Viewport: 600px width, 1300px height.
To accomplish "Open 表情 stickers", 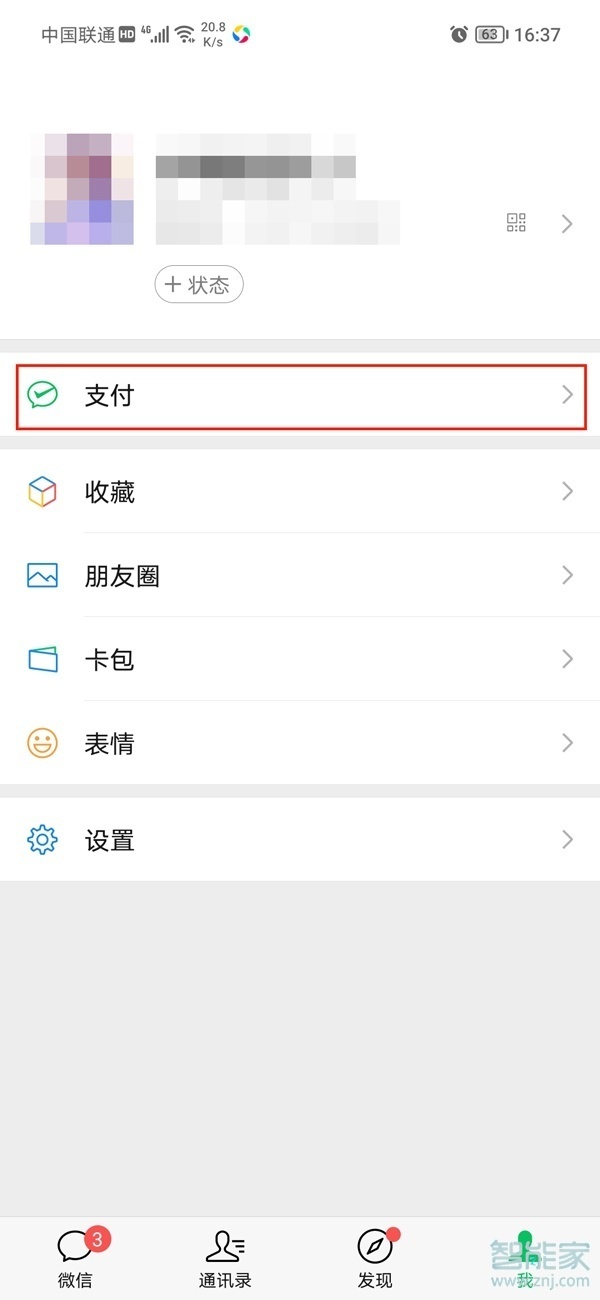I will pos(300,744).
